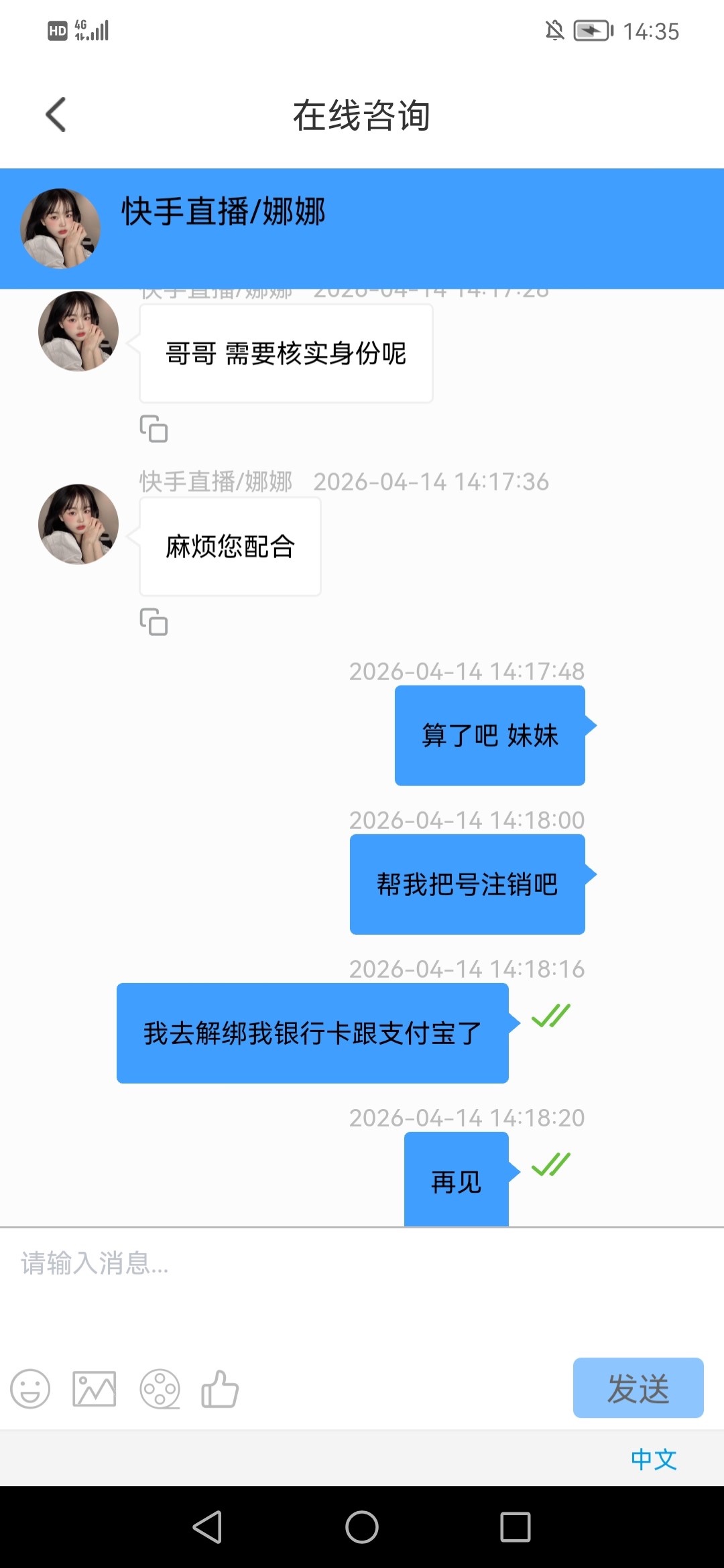724x1568 pixels.
Task: Return to the system home screen
Action: point(362,1528)
